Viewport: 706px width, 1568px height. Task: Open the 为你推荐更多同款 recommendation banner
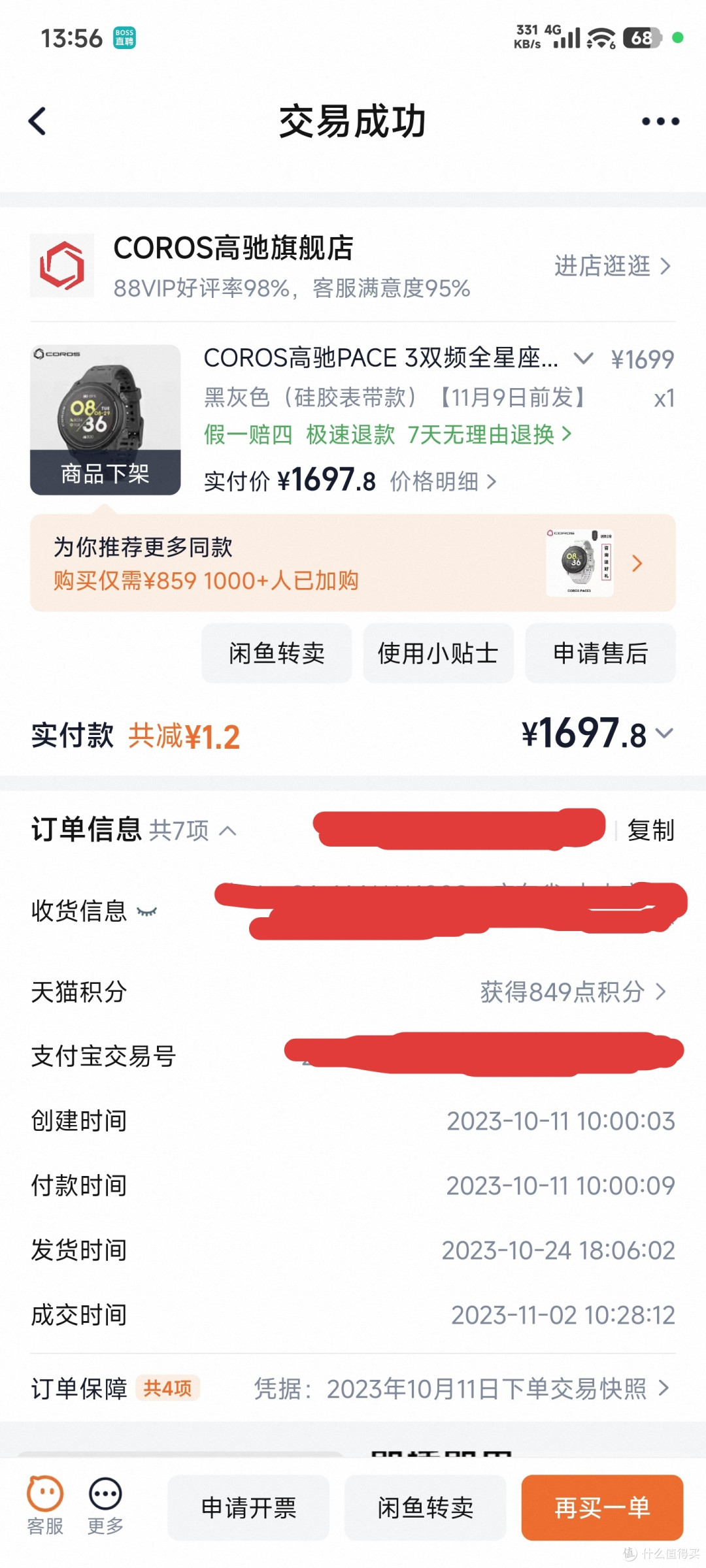tap(353, 563)
